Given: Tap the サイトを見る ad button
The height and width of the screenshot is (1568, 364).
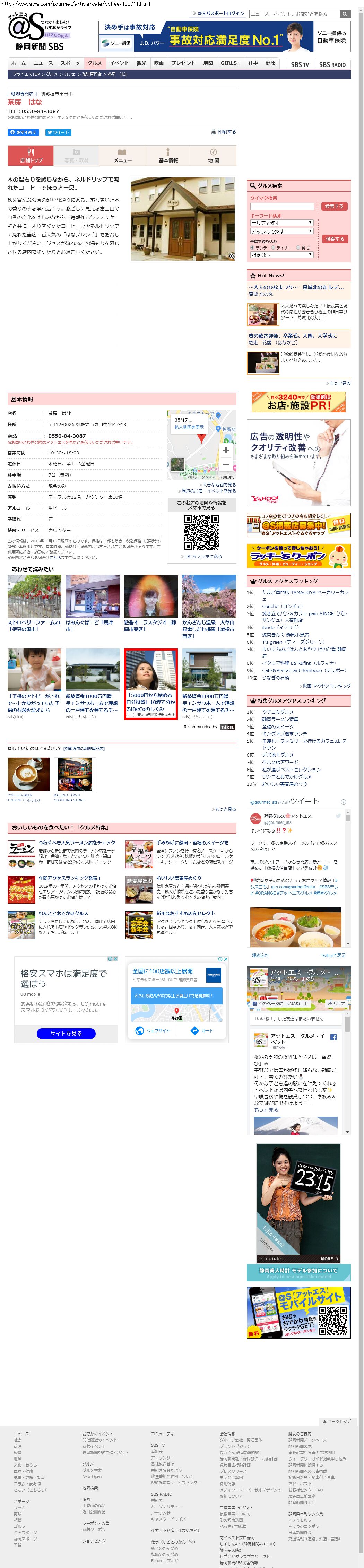Looking at the screenshot, I should click(66, 1033).
